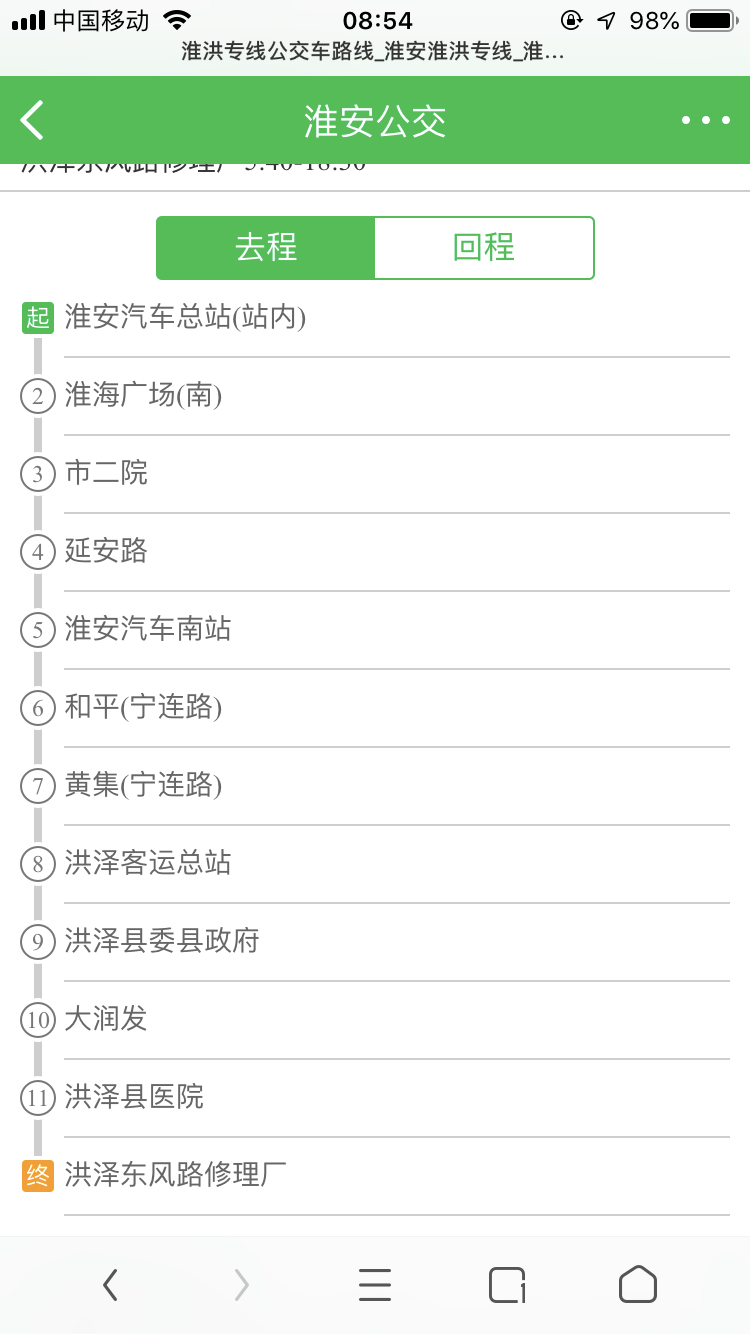Viewport: 750px width, 1334px height.
Task: Open the browser's previous page arrow
Action: (x=110, y=1284)
